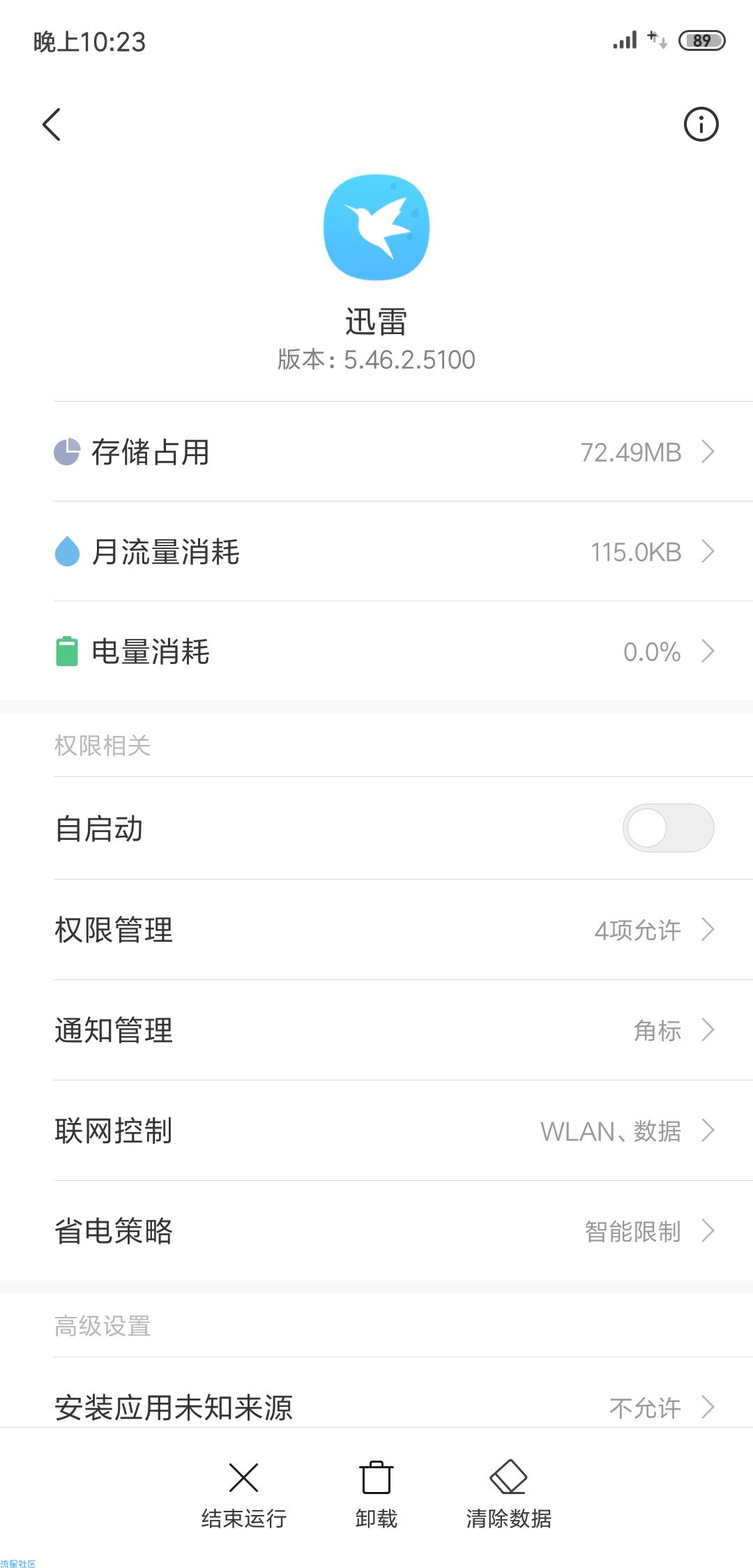Tap 清除数据 to clear data
The width and height of the screenshot is (753, 1568).
pyautogui.click(x=509, y=1494)
